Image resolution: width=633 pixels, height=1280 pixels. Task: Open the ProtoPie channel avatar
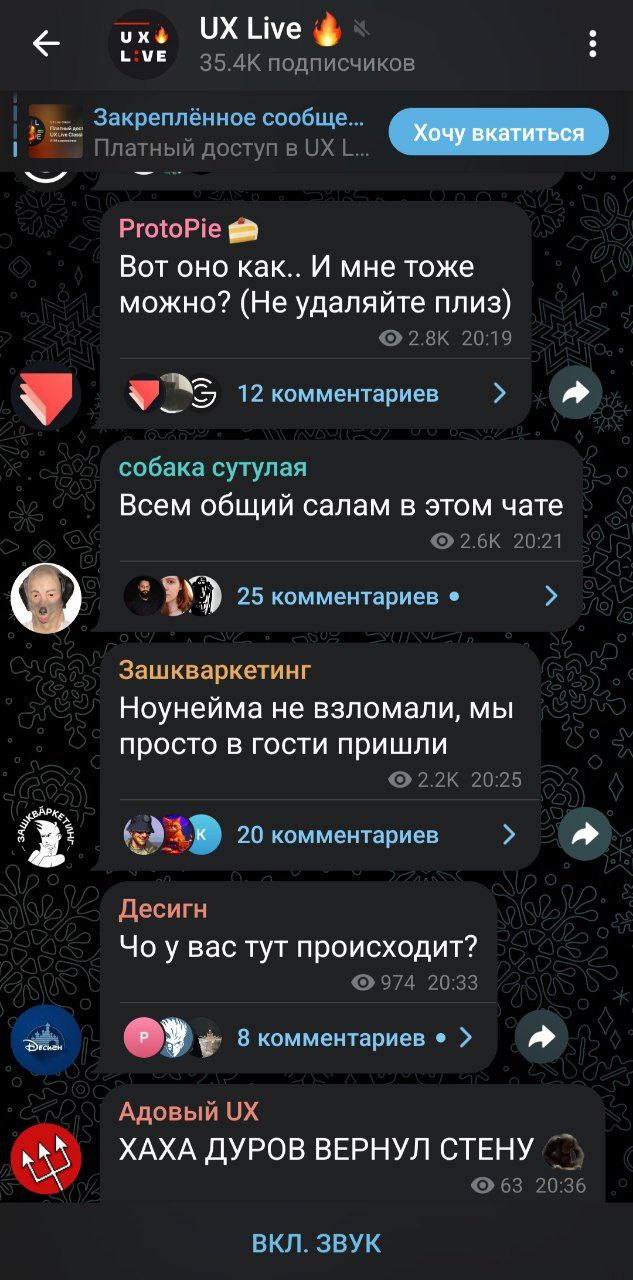(x=45, y=397)
